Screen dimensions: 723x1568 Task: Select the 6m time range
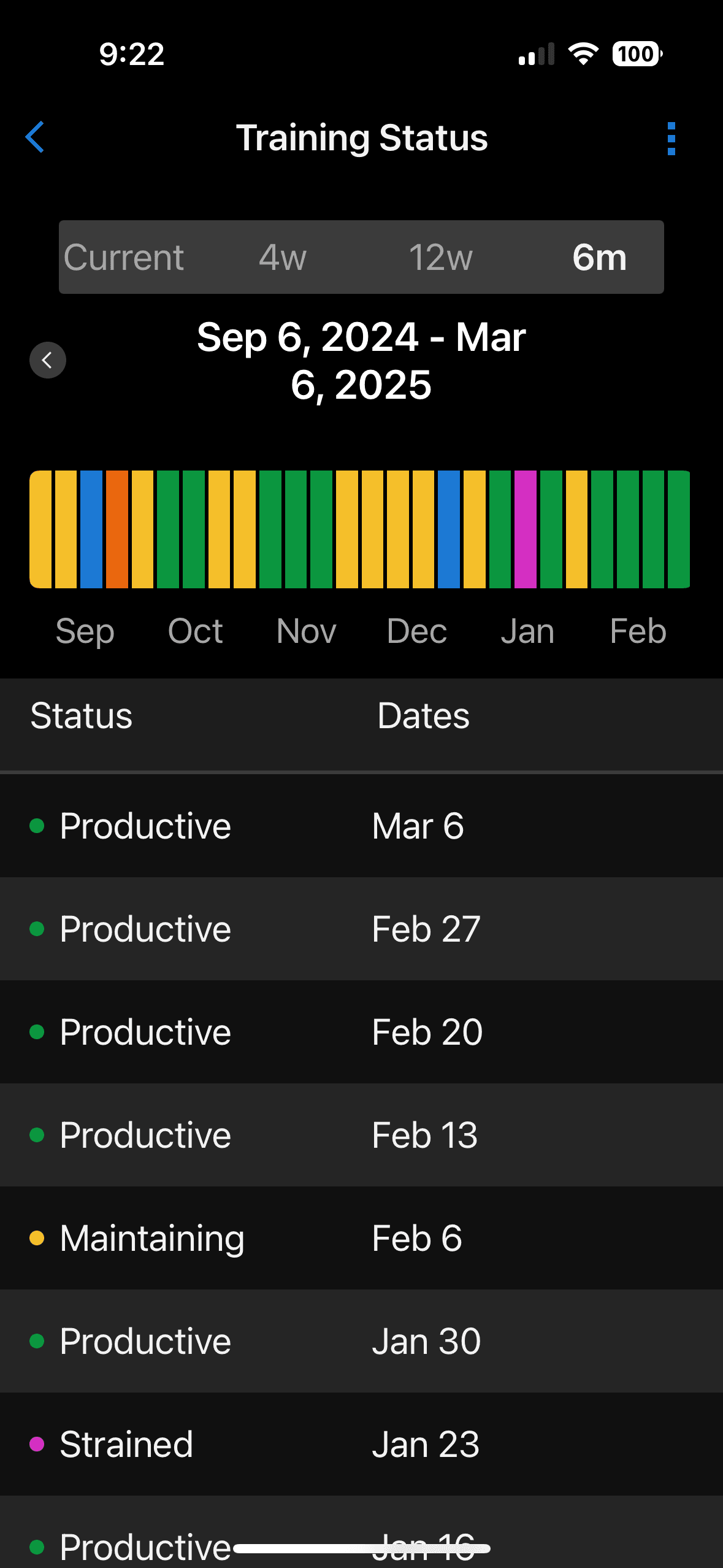click(x=599, y=257)
